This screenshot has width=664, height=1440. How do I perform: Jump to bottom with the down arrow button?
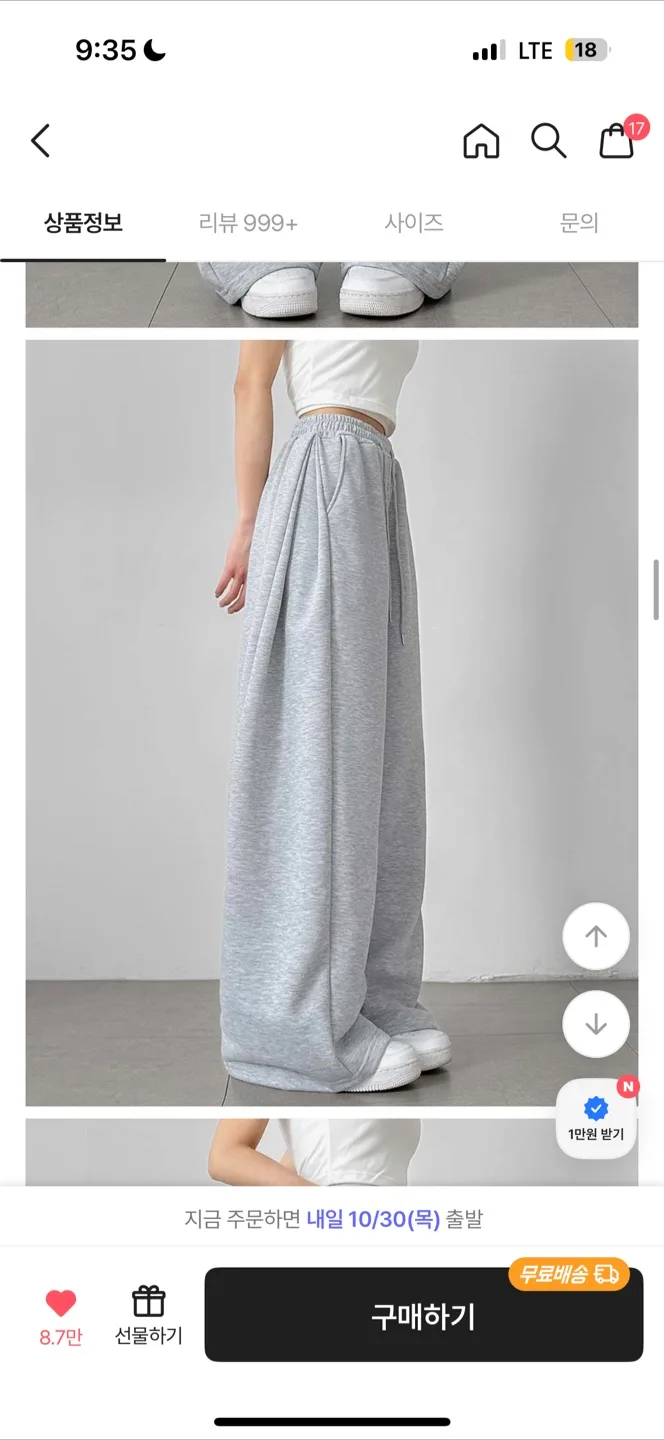596,1024
